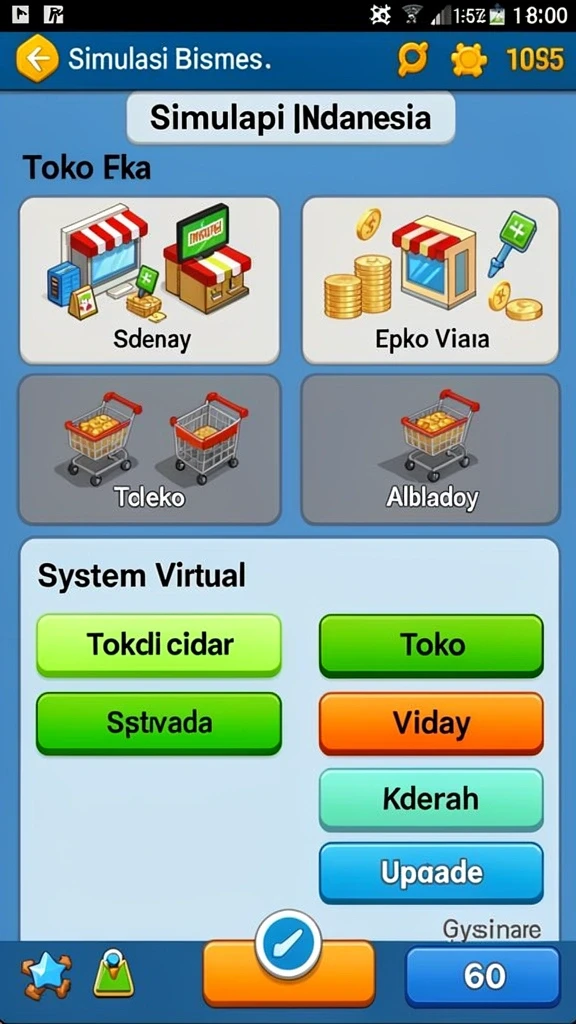Viewport: 576px width, 1024px height.
Task: Open the green shopping bag icon
Action: pyautogui.click(x=114, y=973)
